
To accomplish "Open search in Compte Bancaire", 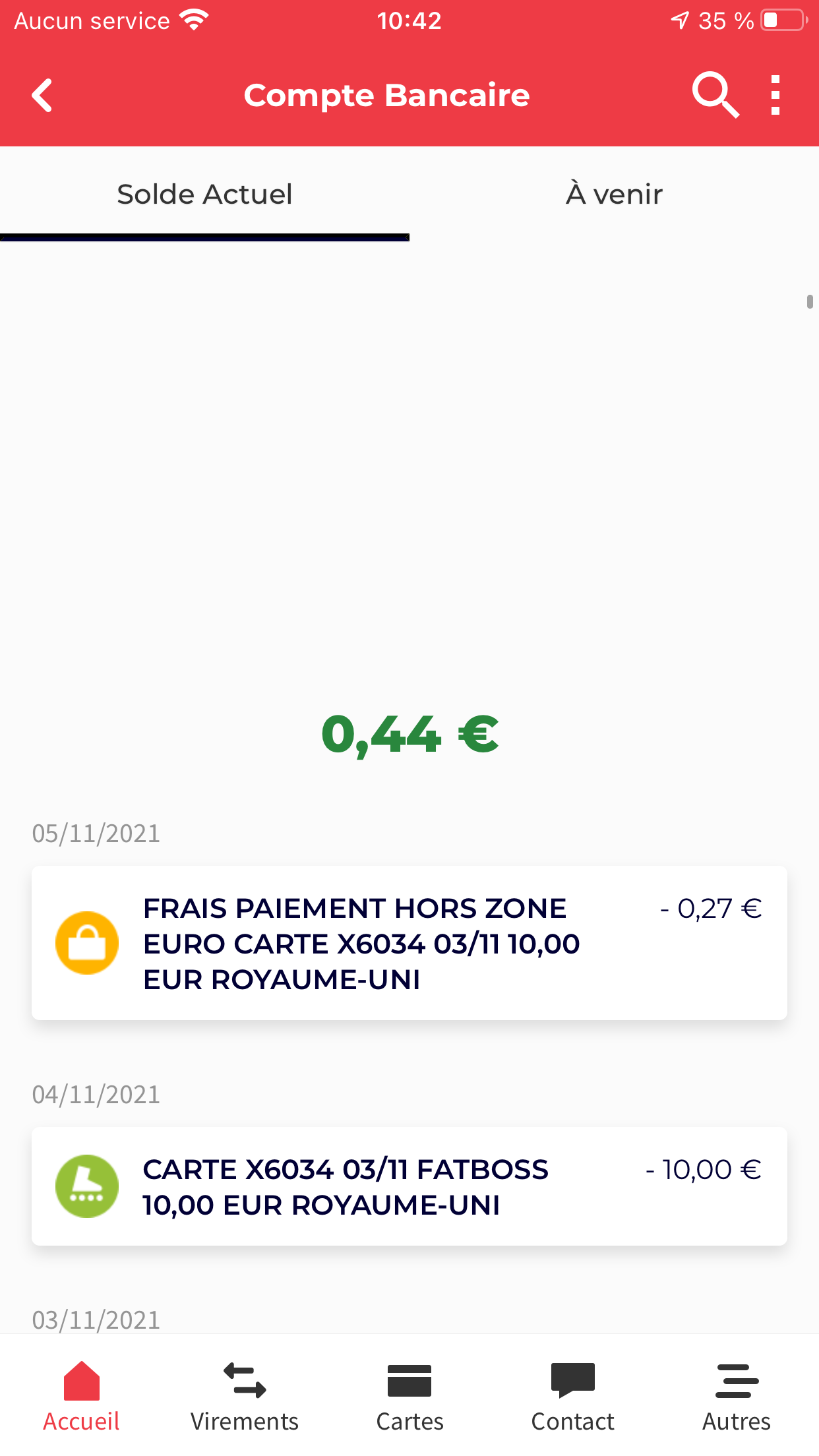I will click(715, 96).
